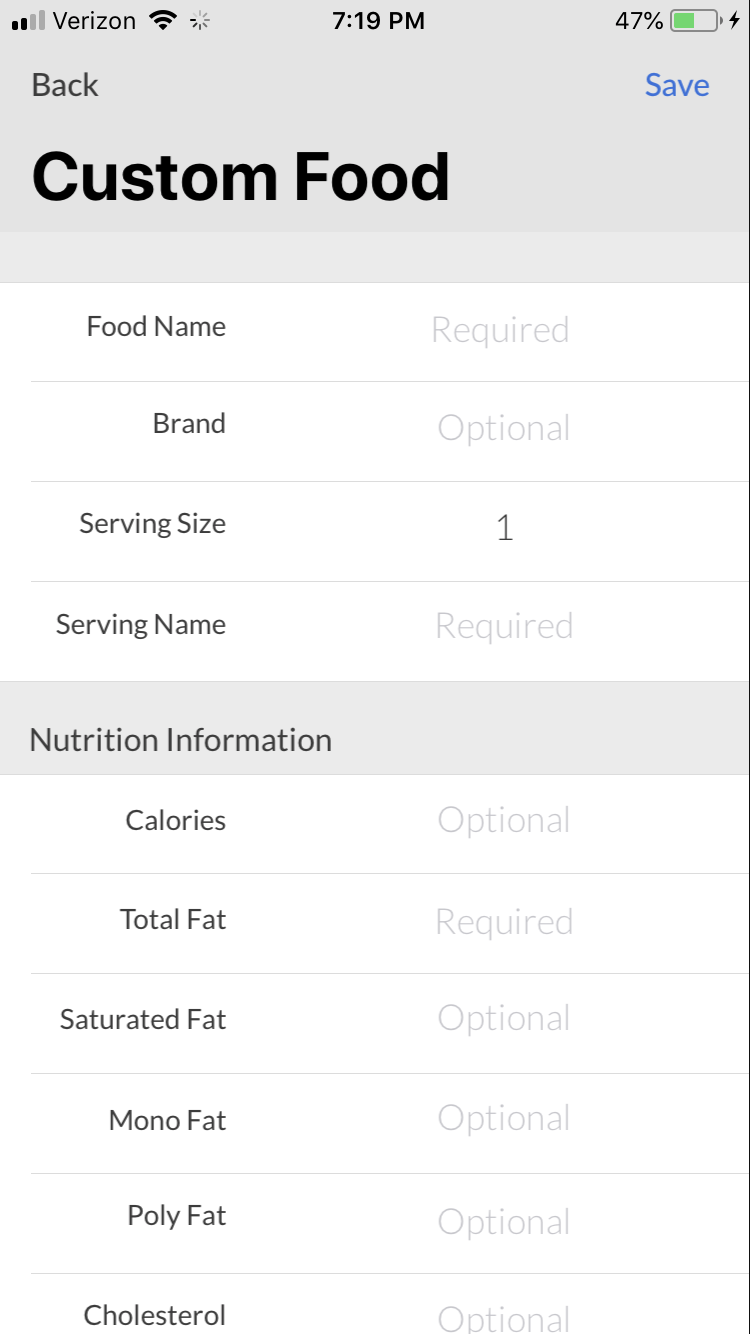Tap the Calories field

(x=504, y=821)
